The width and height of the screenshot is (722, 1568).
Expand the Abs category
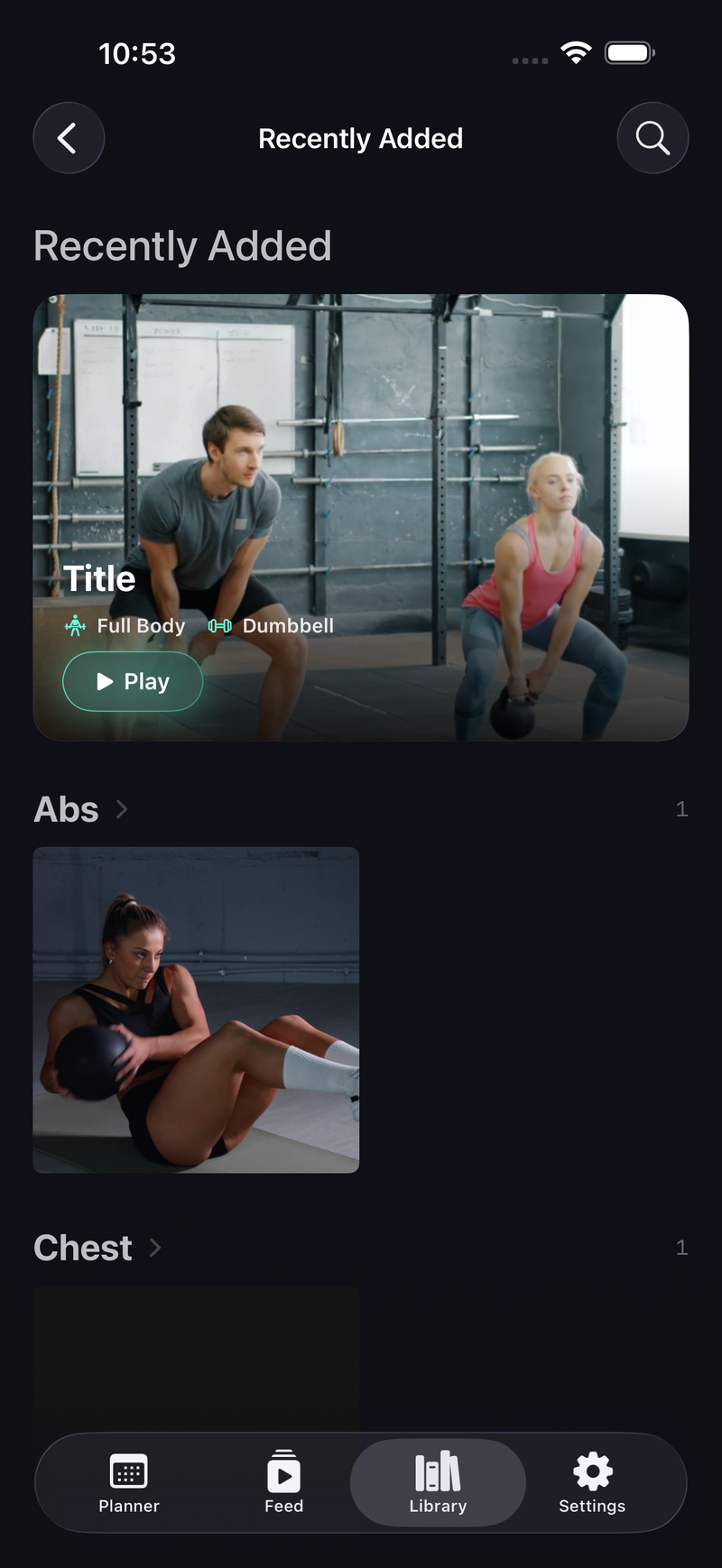81,809
